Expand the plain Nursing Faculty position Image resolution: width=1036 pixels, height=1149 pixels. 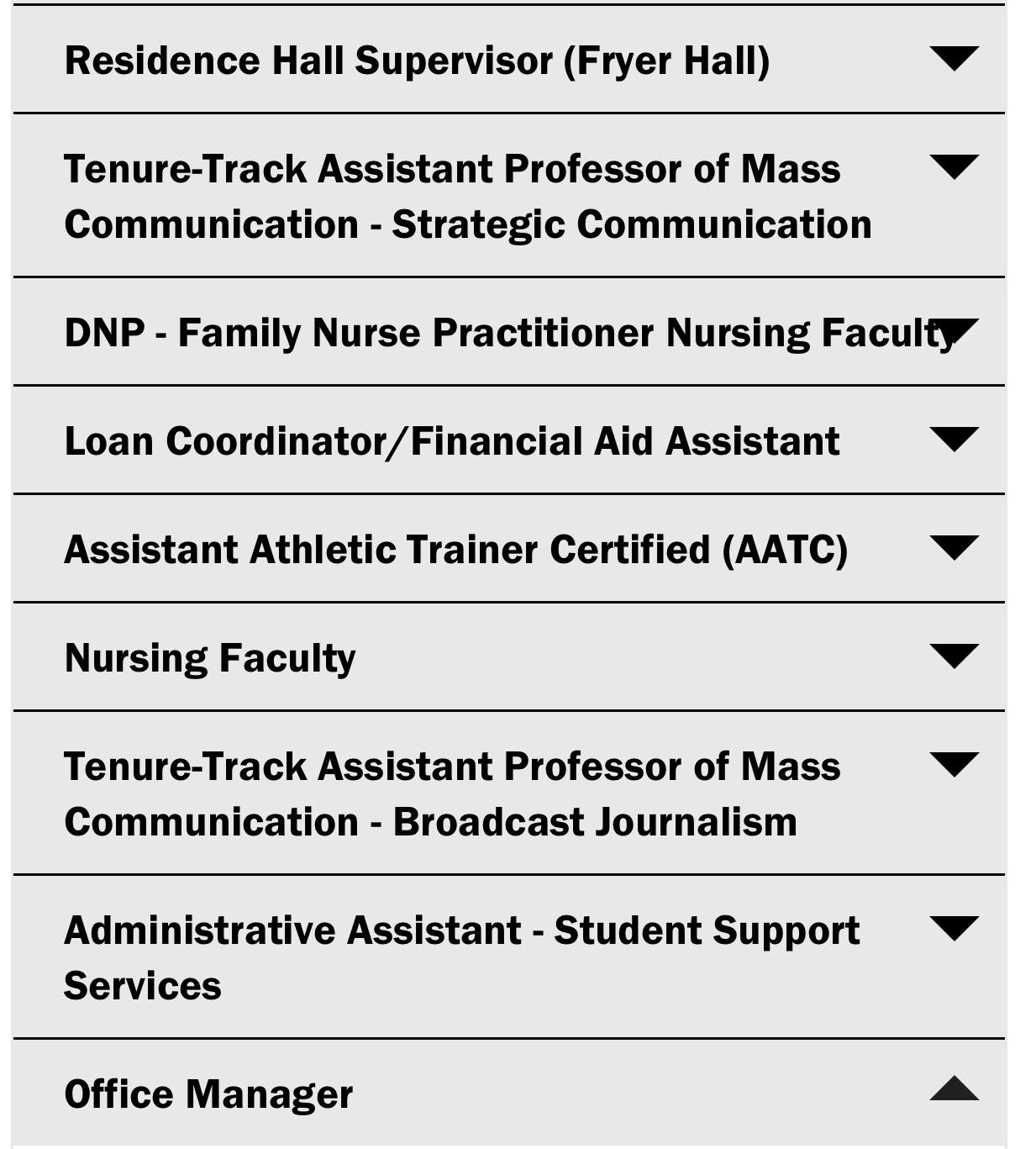pyautogui.click(x=508, y=656)
